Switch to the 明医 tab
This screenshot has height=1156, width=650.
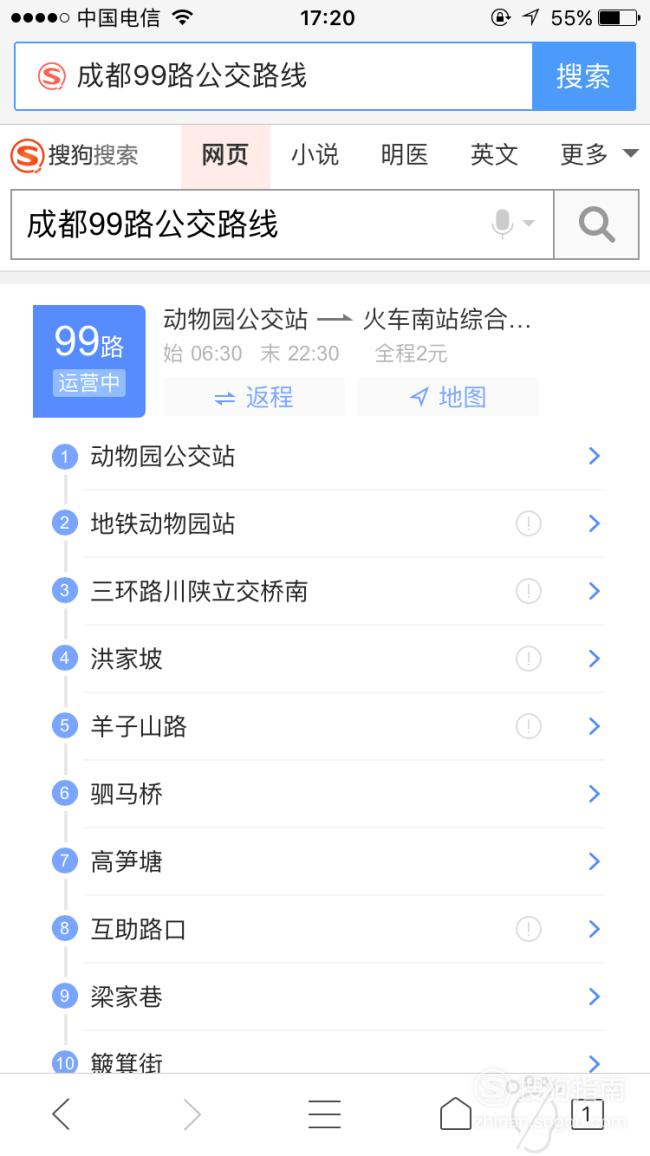(x=404, y=155)
